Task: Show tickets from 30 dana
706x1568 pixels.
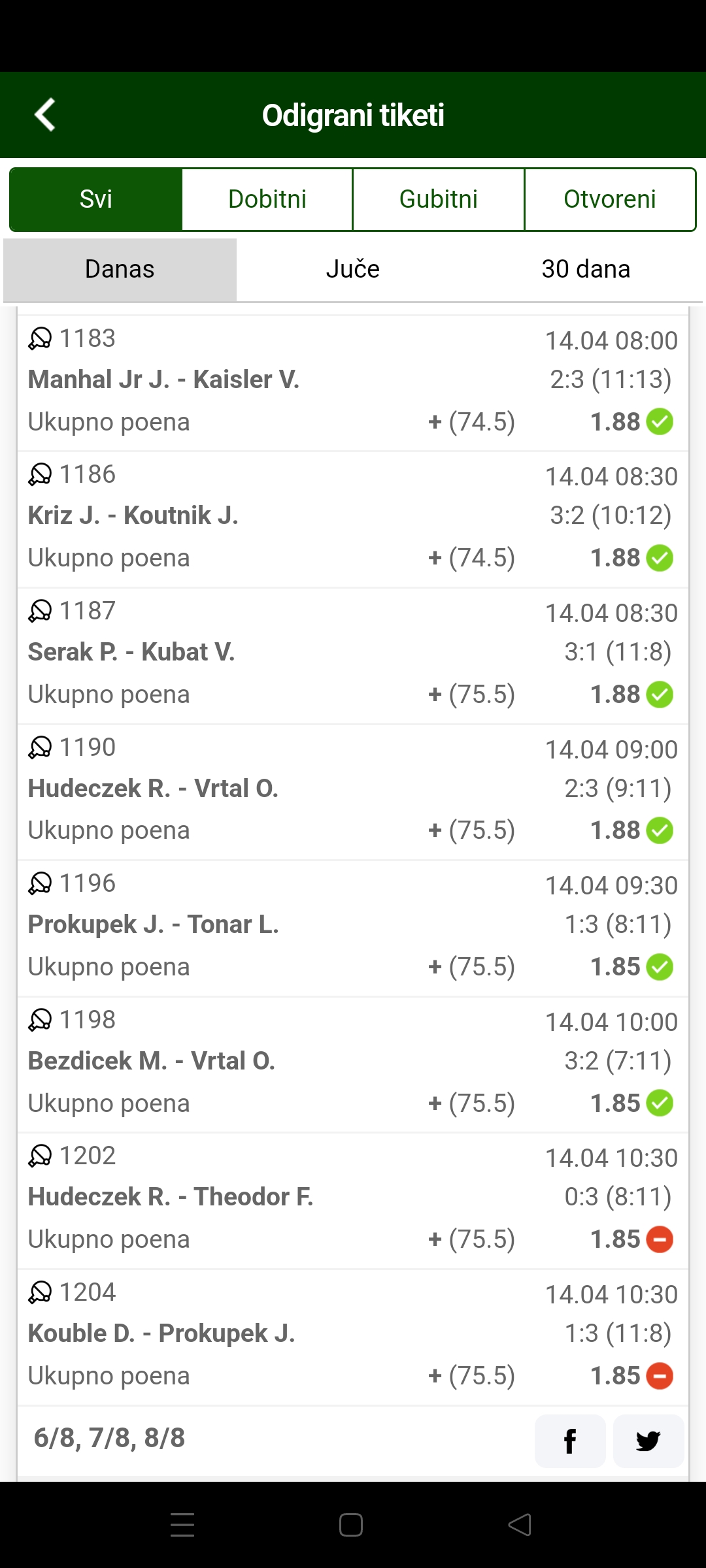Action: [586, 269]
